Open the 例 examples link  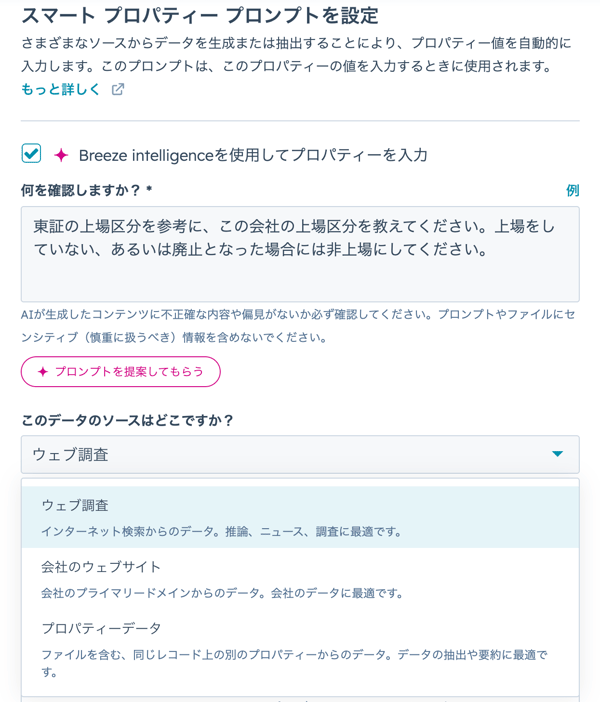[x=572, y=190]
